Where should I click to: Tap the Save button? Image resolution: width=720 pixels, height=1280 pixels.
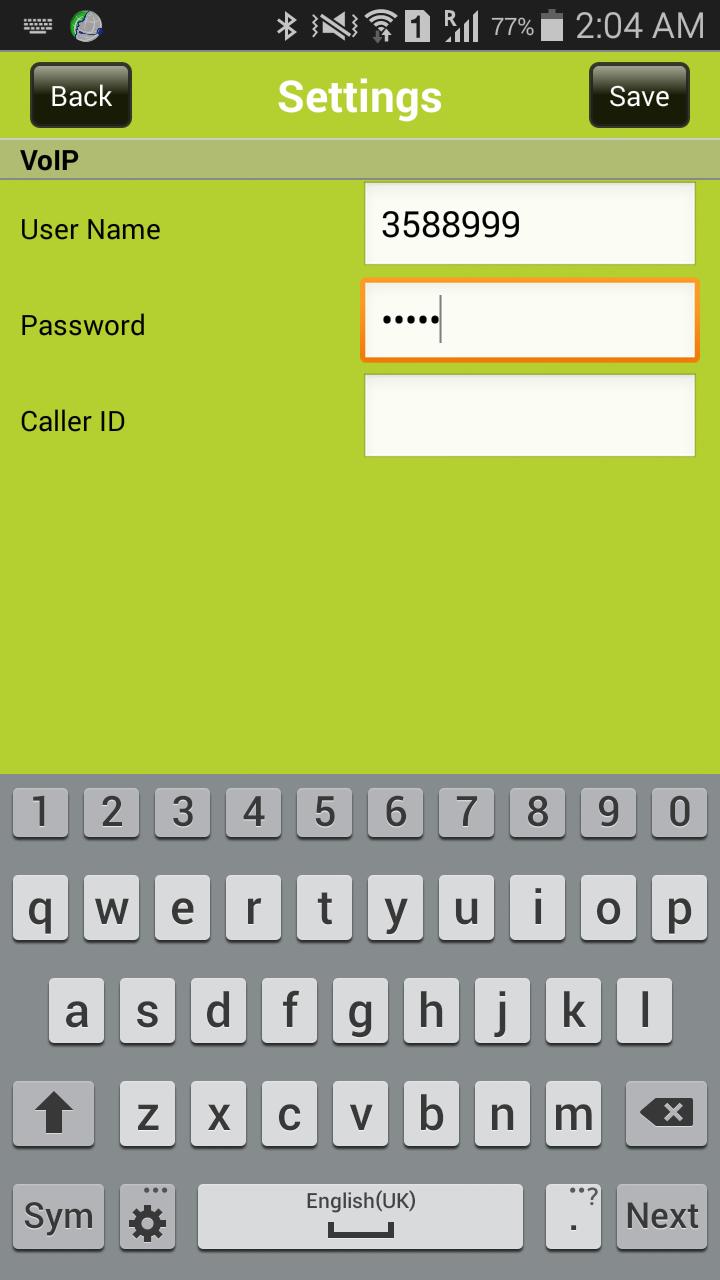click(638, 95)
